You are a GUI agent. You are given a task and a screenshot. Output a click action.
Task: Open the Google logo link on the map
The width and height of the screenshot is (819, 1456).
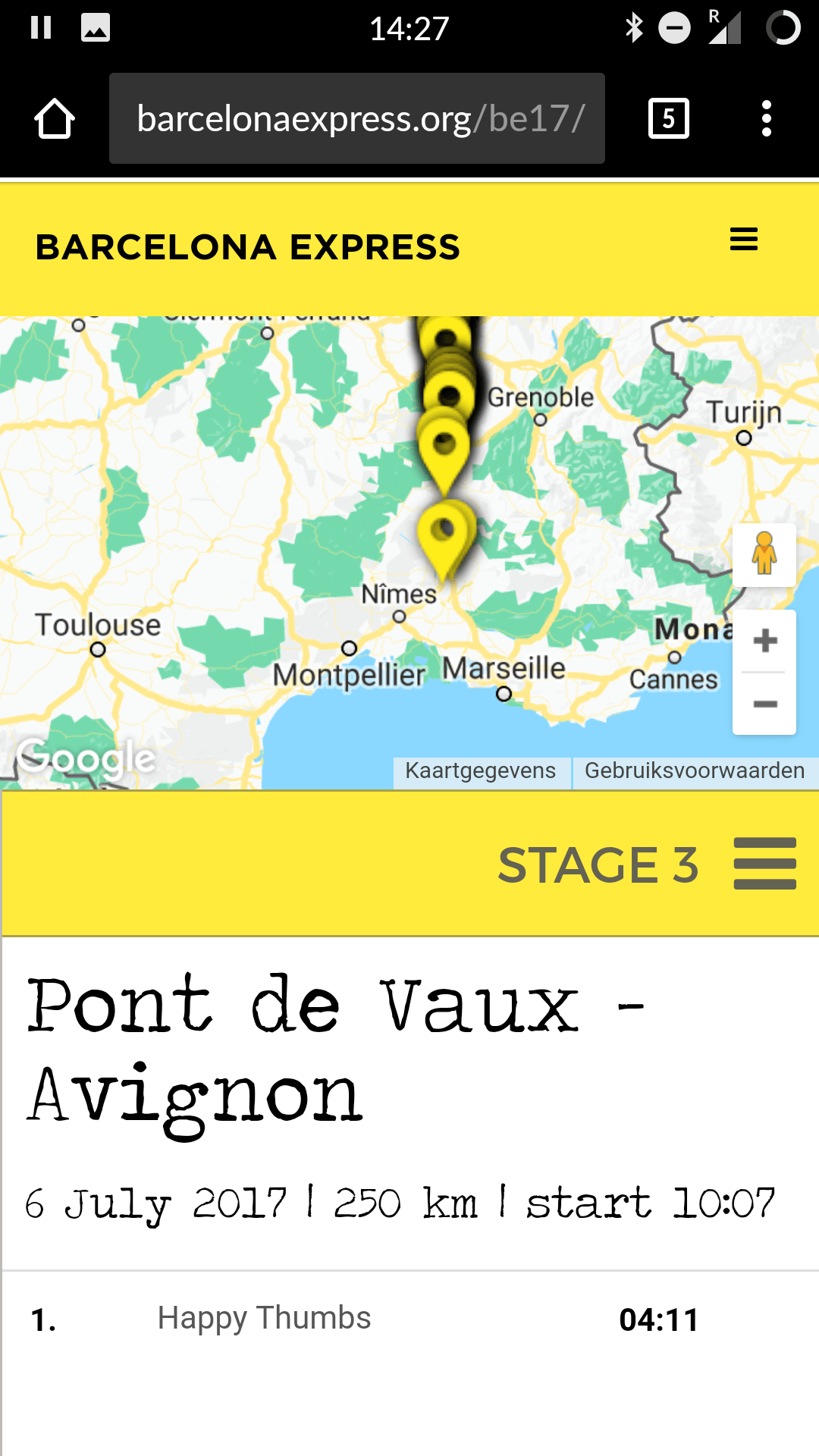click(x=86, y=758)
